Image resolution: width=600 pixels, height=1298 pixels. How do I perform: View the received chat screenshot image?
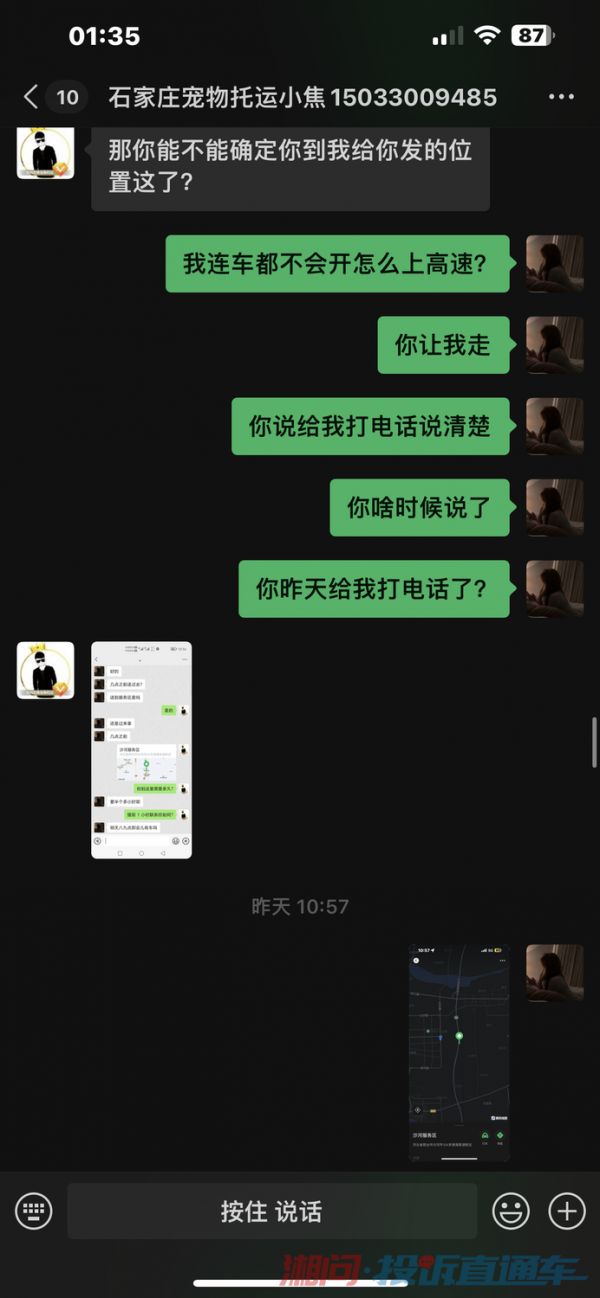pyautogui.click(x=141, y=750)
